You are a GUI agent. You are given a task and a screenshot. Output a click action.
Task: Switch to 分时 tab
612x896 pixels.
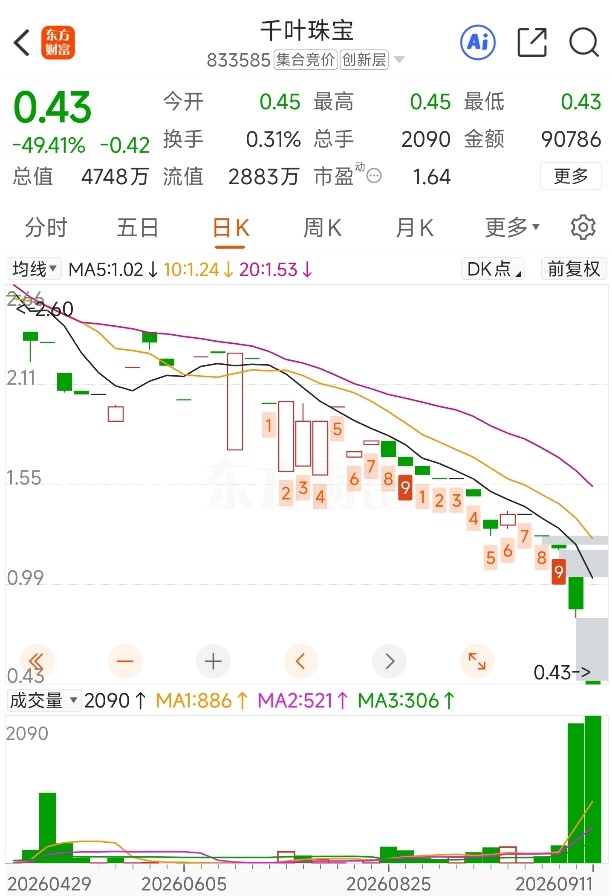(x=46, y=227)
